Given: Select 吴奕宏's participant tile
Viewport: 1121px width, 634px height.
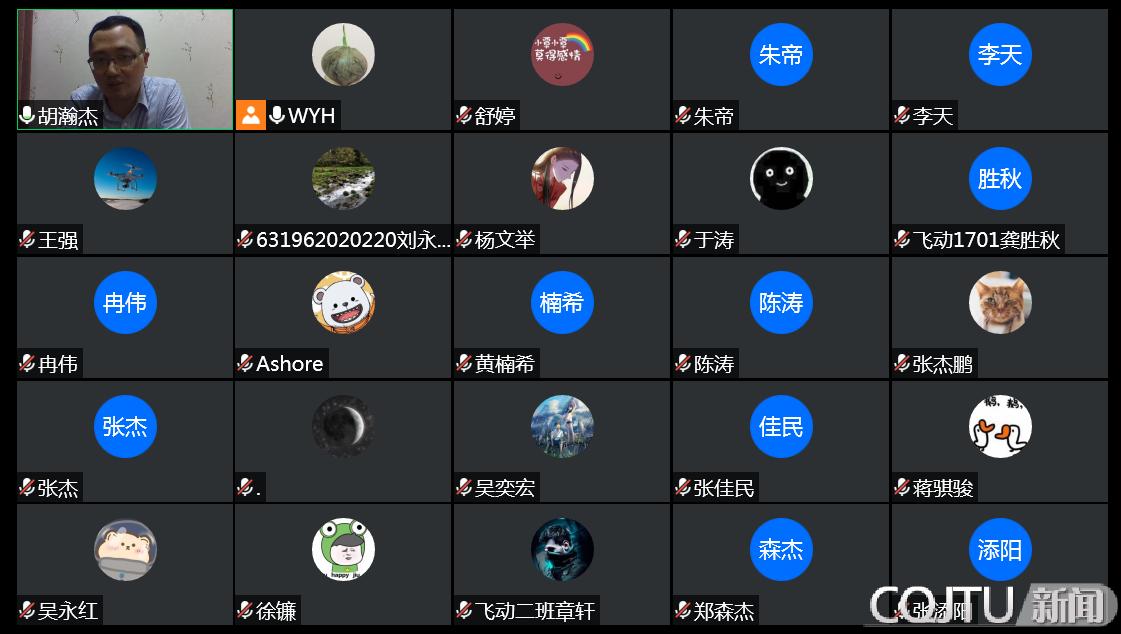Looking at the screenshot, I should pyautogui.click(x=562, y=441).
